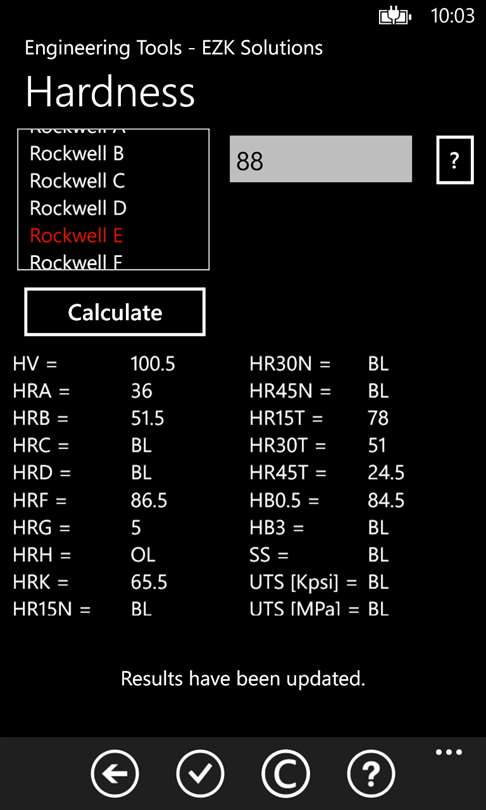Open the square question mark help button

(x=454, y=160)
